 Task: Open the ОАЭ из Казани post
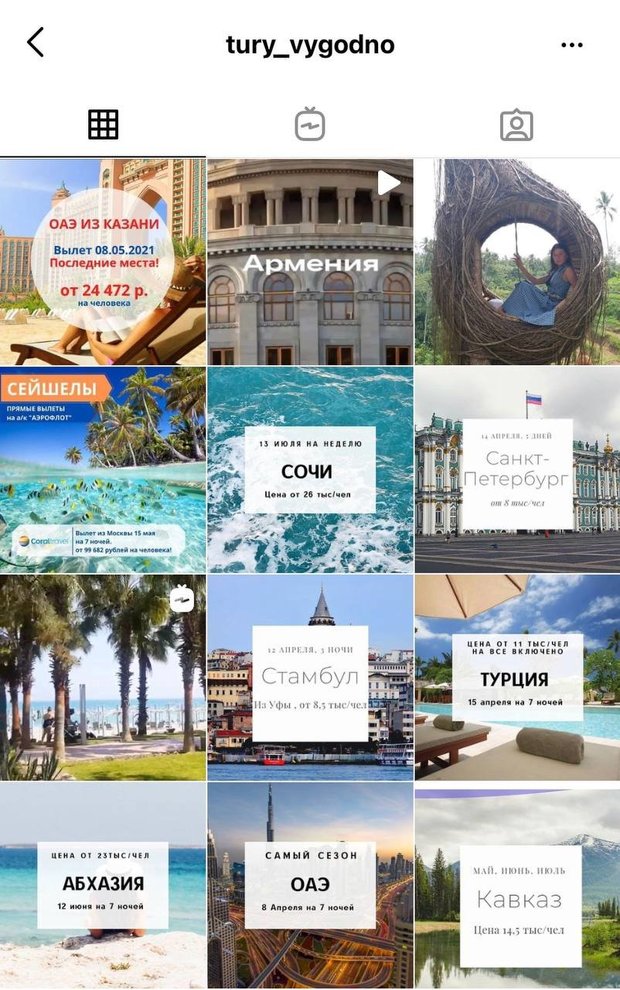click(x=103, y=261)
